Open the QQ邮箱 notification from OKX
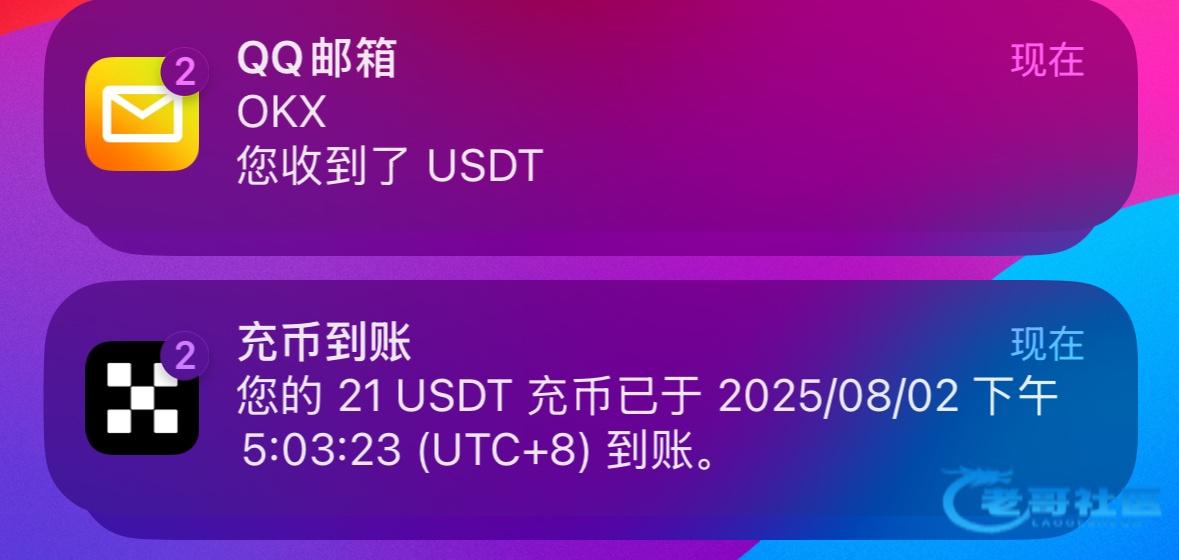 coord(590,115)
